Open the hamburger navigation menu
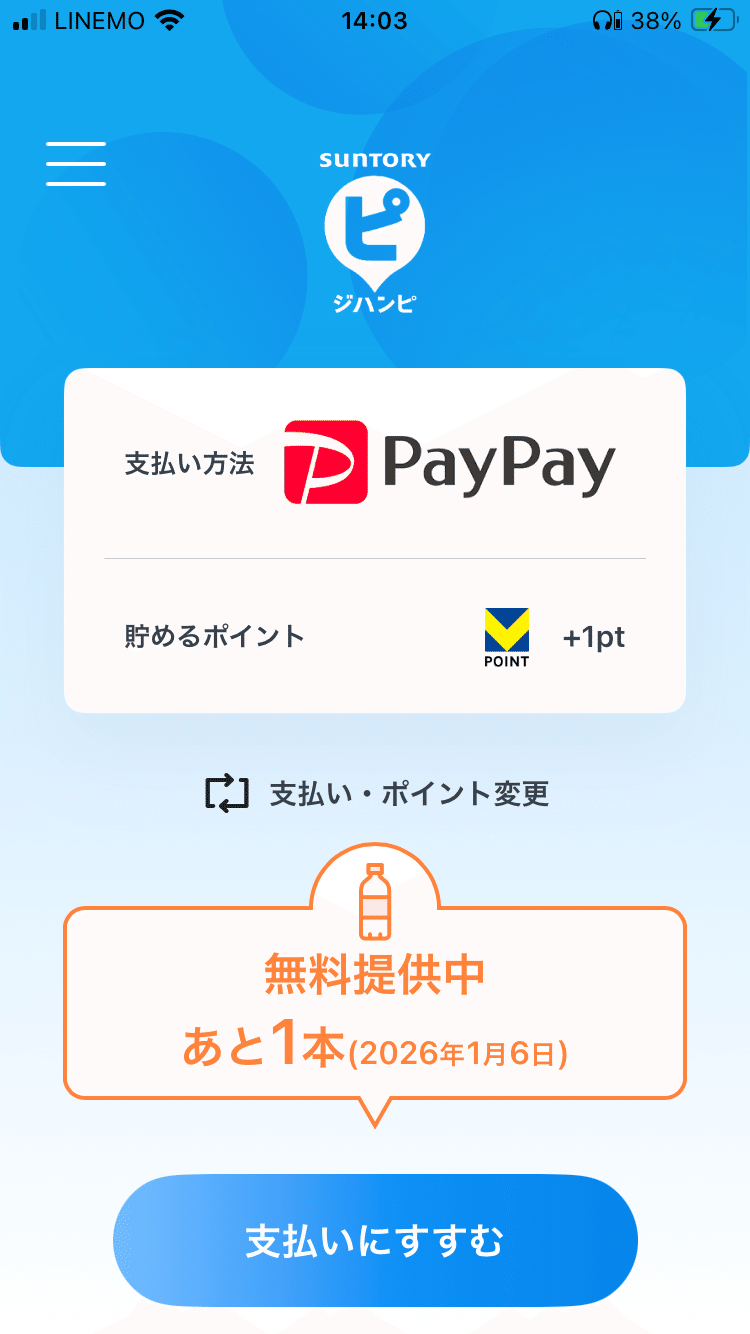750x1334 pixels. point(75,163)
